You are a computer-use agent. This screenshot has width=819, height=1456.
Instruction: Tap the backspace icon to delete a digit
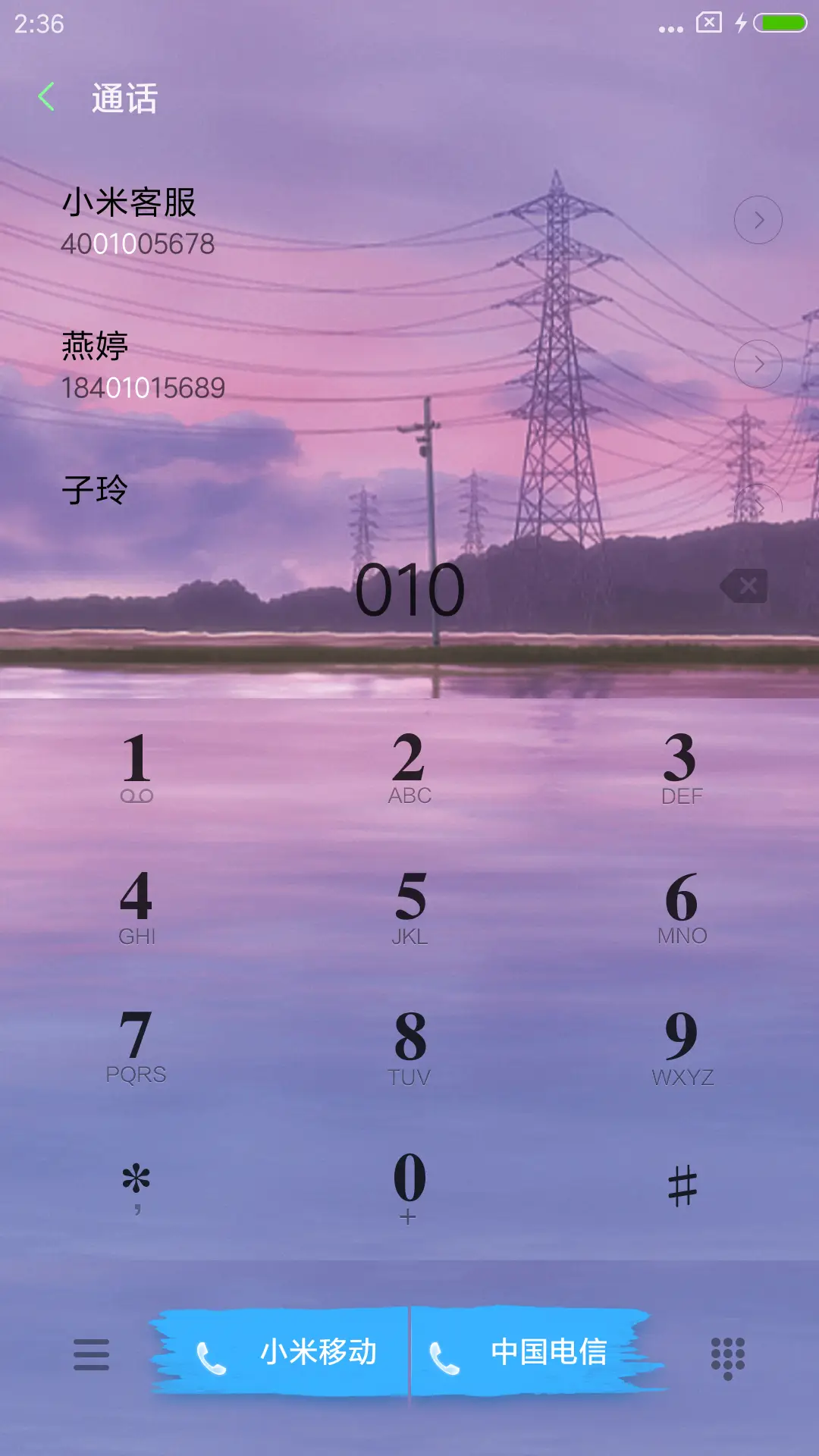pos(744,585)
